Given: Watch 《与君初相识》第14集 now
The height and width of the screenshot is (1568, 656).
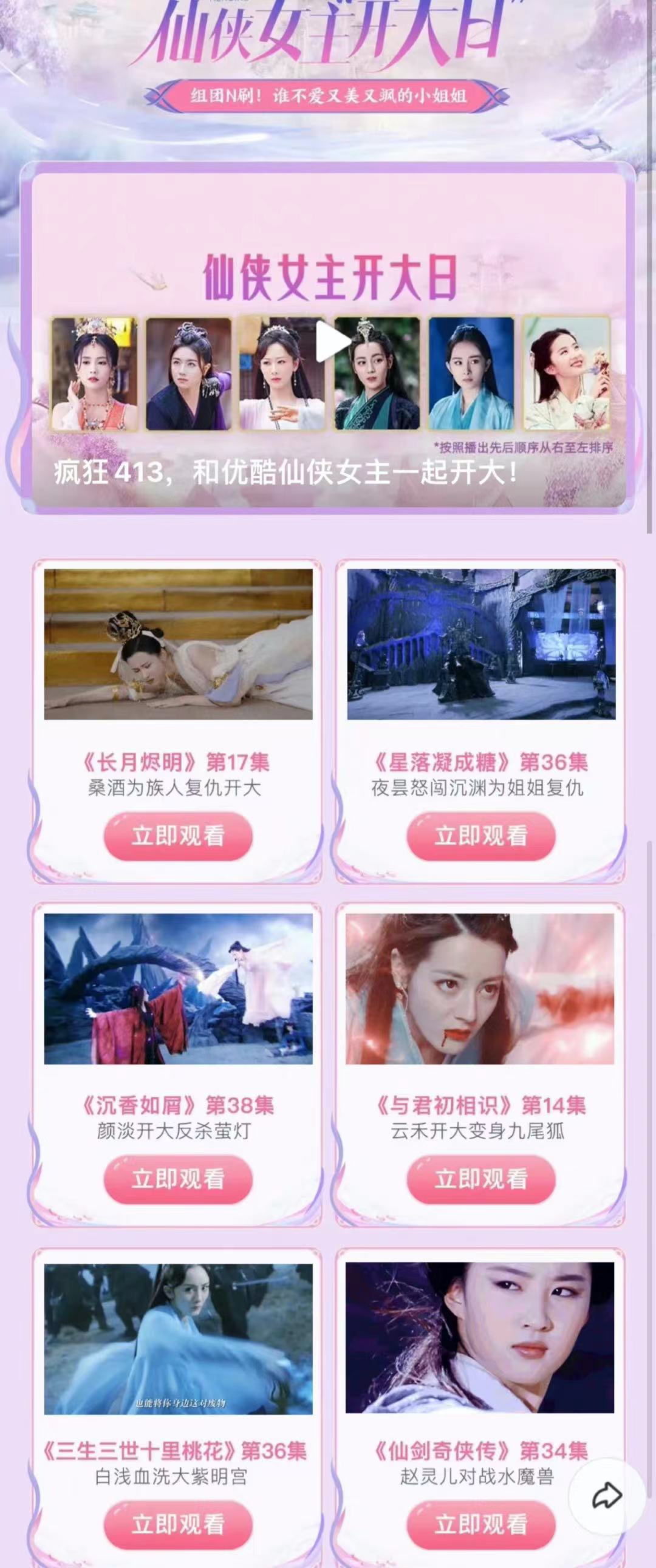Looking at the screenshot, I should point(480,1179).
